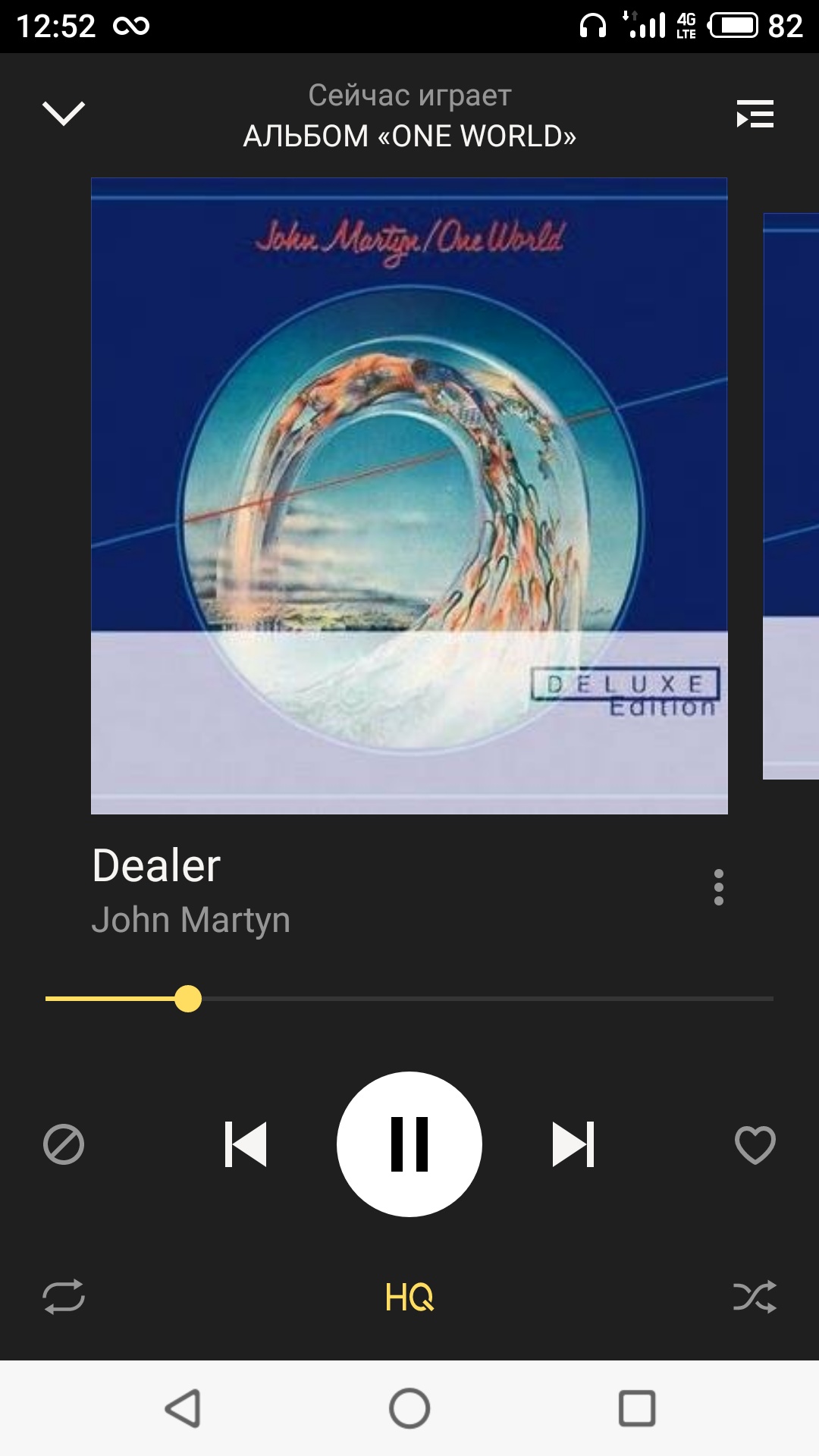Pause the current song

(409, 1144)
